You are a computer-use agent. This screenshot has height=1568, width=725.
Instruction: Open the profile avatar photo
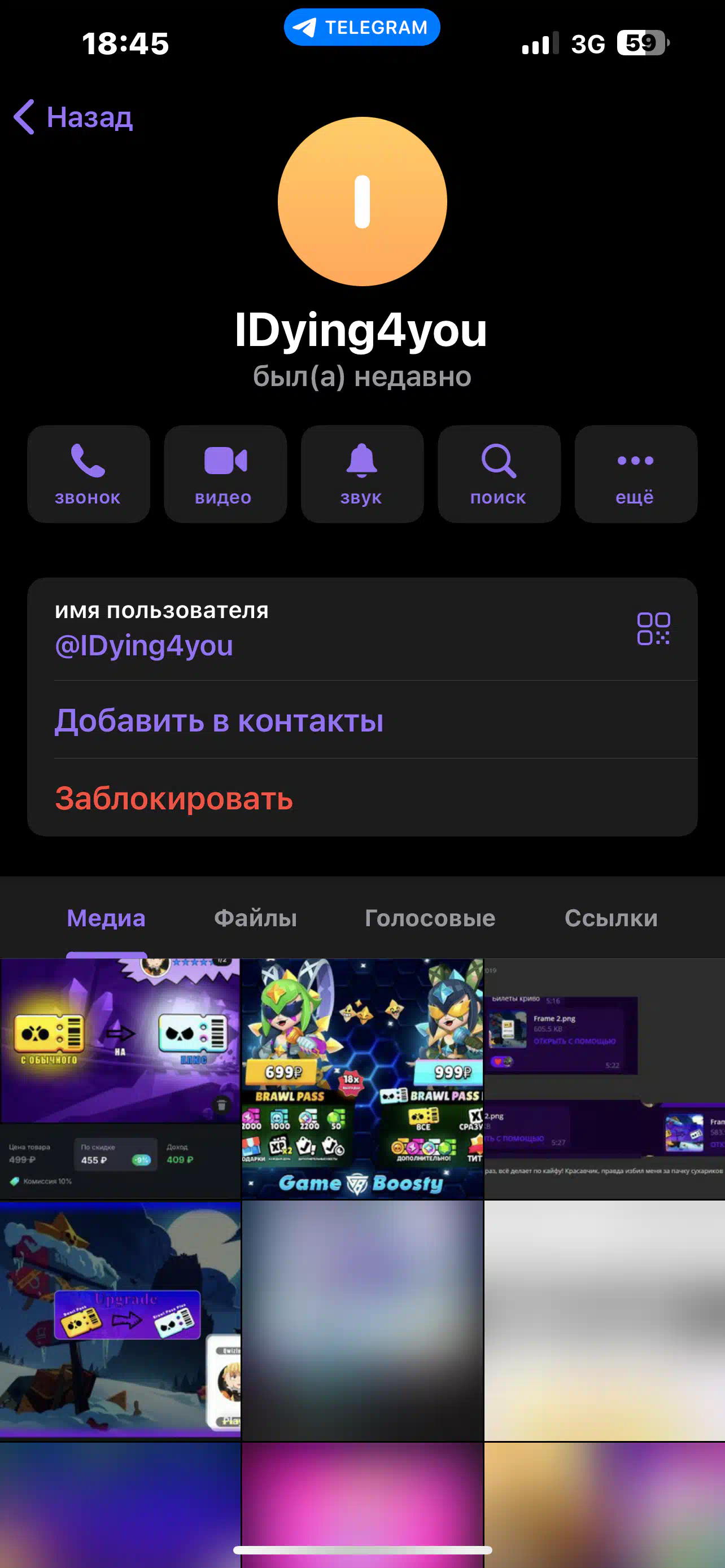(x=362, y=202)
